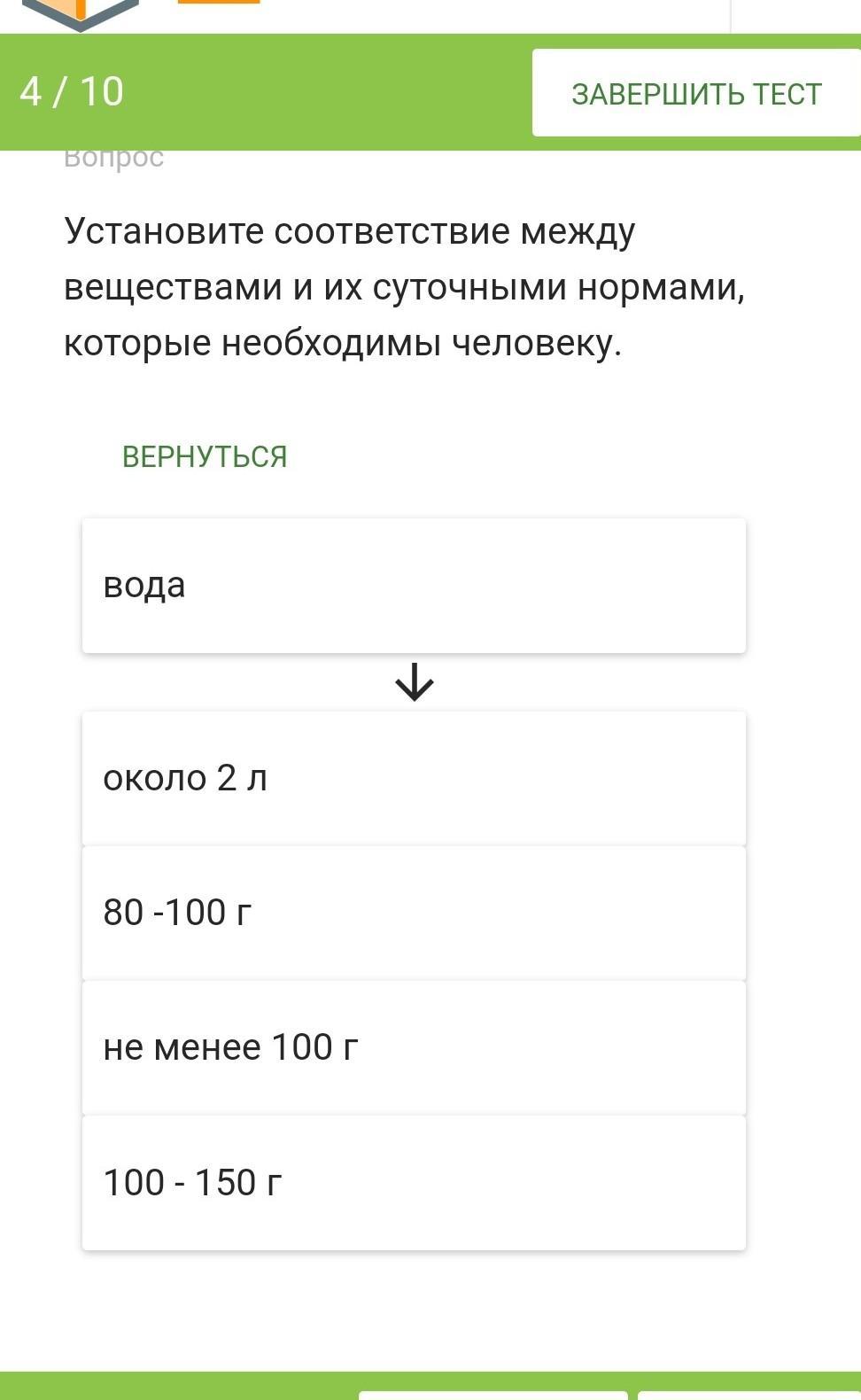The image size is (861, 1400).
Task: Select the answer около 2 л
Action: [x=414, y=778]
